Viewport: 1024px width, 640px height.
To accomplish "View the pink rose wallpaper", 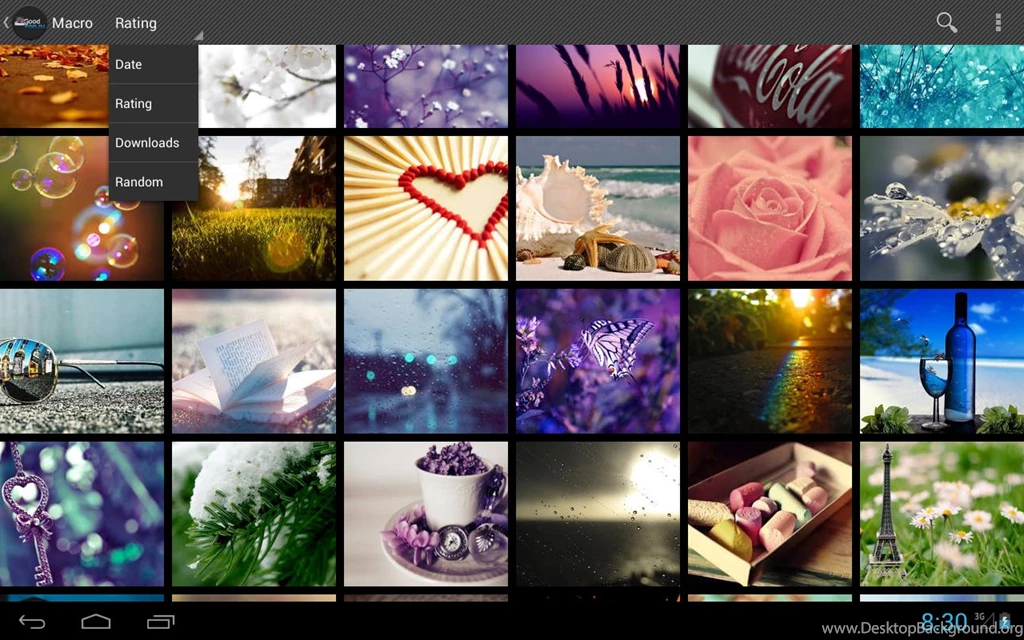I will tap(770, 208).
